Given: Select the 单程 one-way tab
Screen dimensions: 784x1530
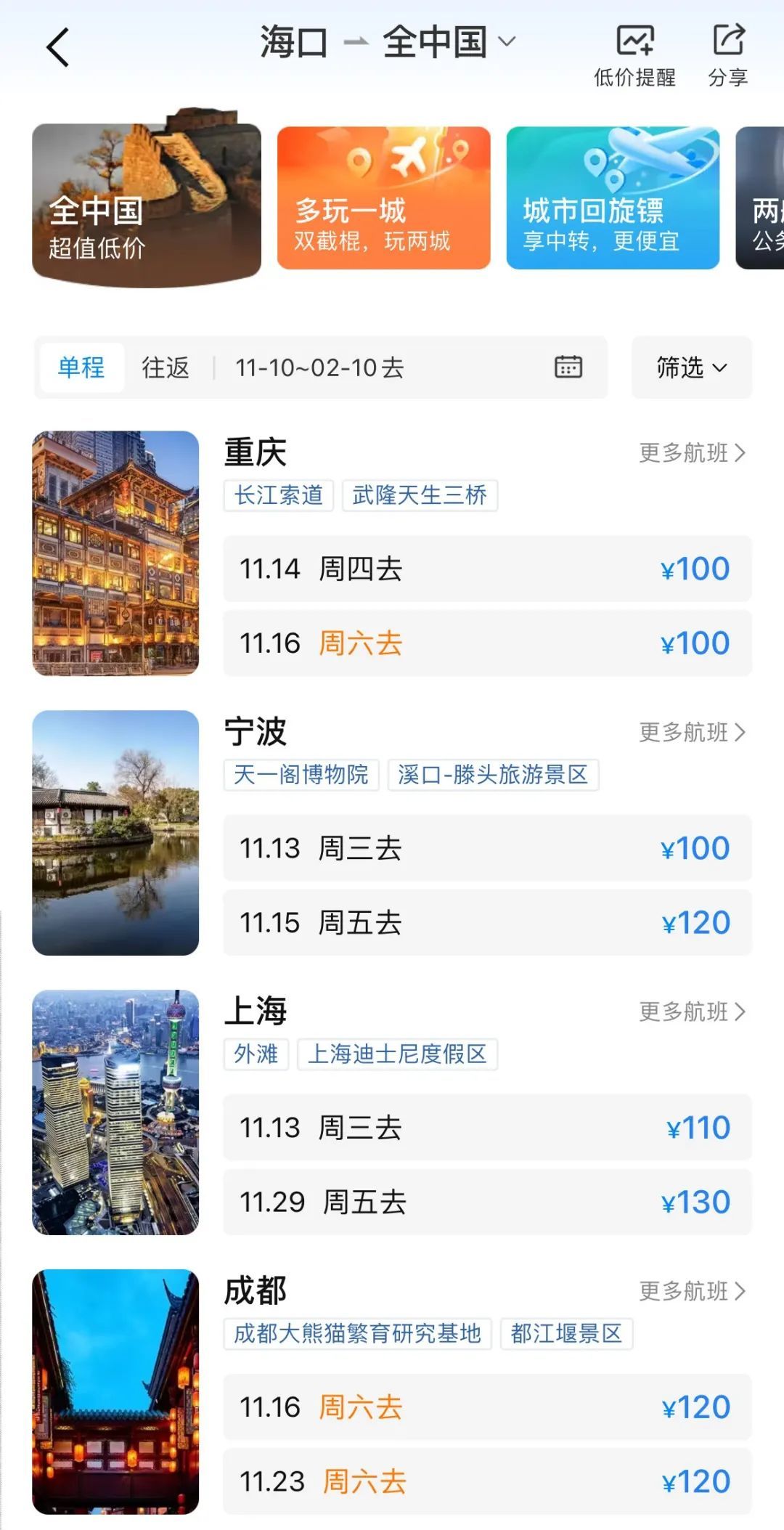Looking at the screenshot, I should (x=81, y=367).
